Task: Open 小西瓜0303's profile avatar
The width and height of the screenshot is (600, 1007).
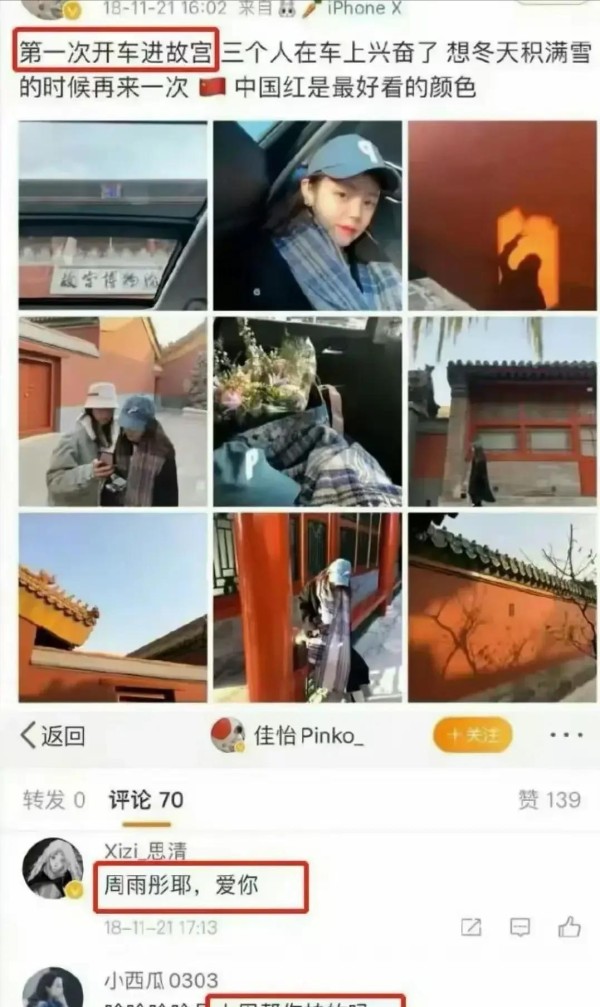Action: pyautogui.click(x=53, y=988)
